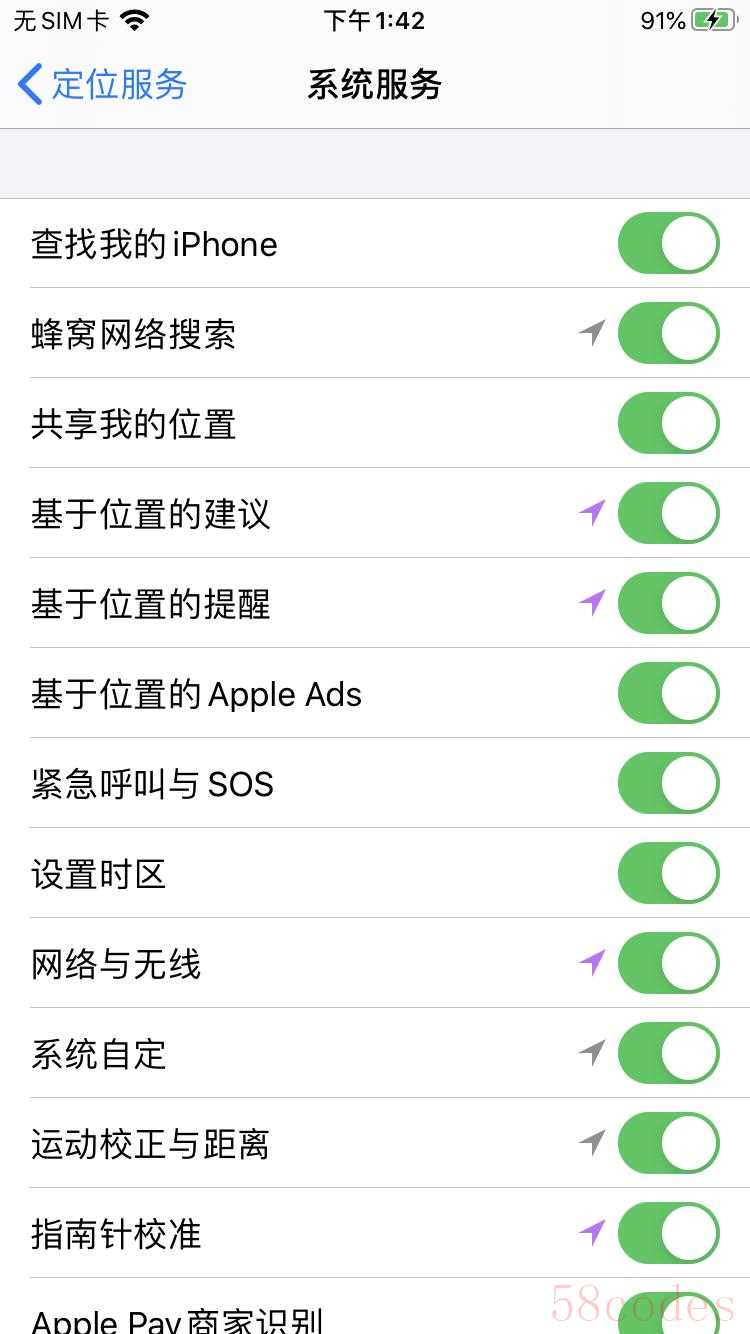The width and height of the screenshot is (750, 1334).
Task: Turn off 查找我的 iPhone switch
Action: pos(668,243)
